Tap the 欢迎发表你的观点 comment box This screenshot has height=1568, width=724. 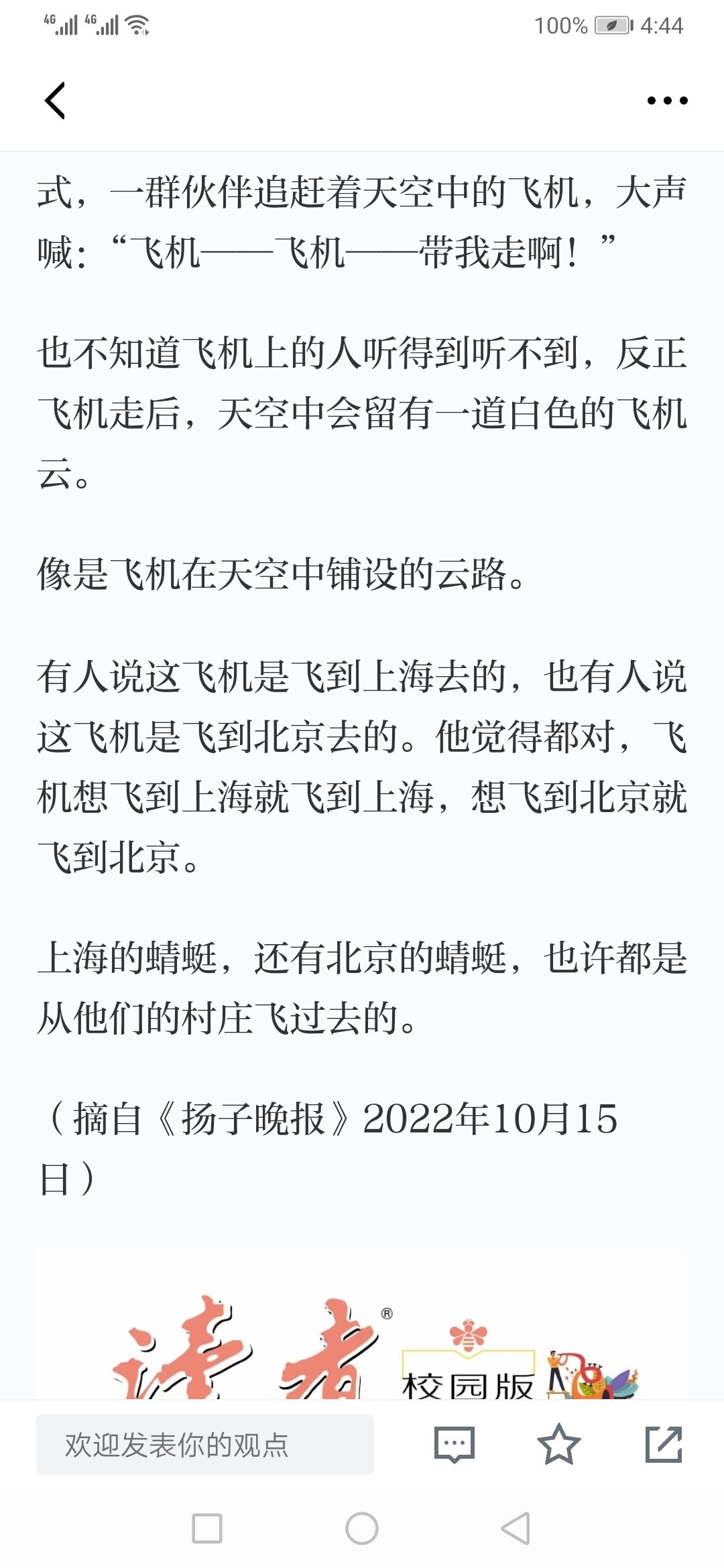205,1445
